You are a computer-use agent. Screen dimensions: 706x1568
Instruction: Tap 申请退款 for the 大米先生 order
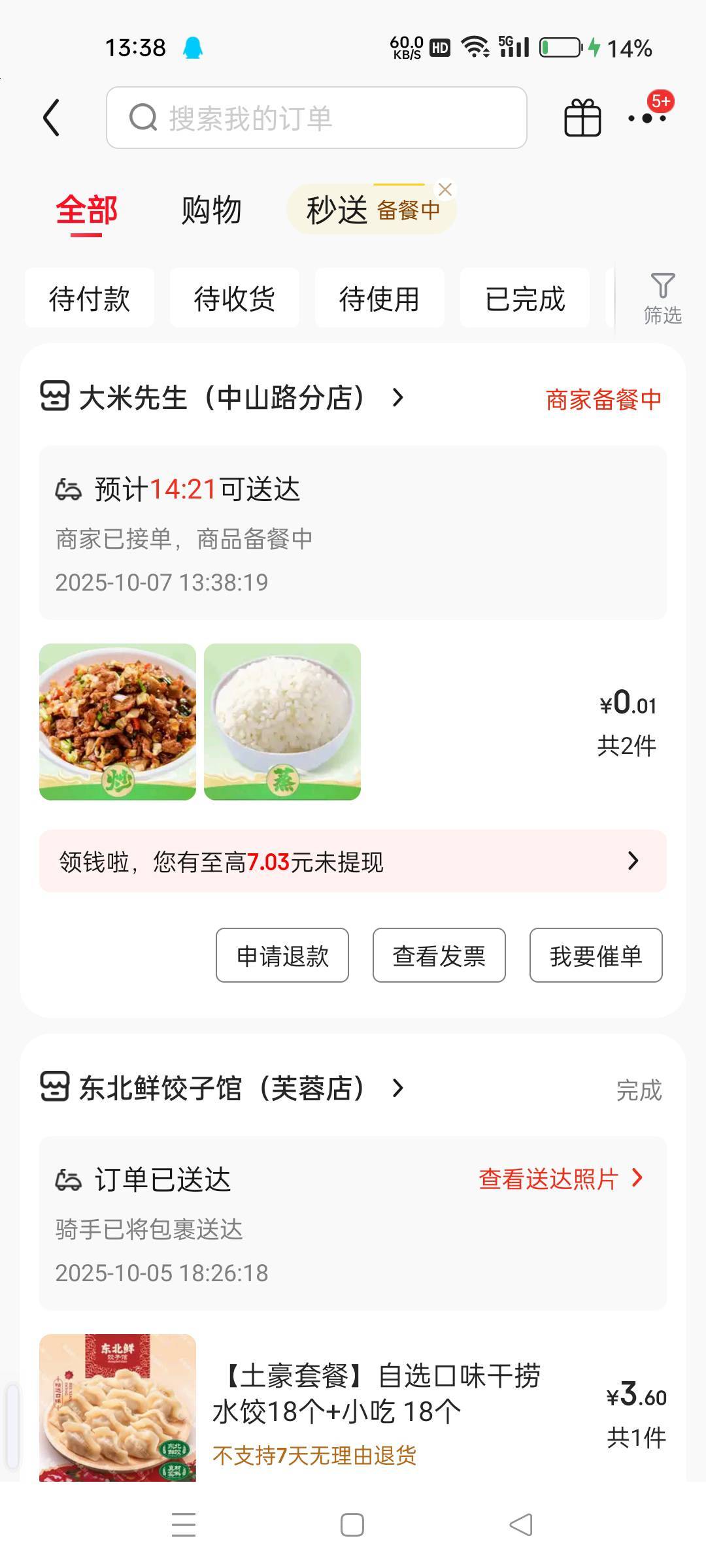tap(282, 955)
